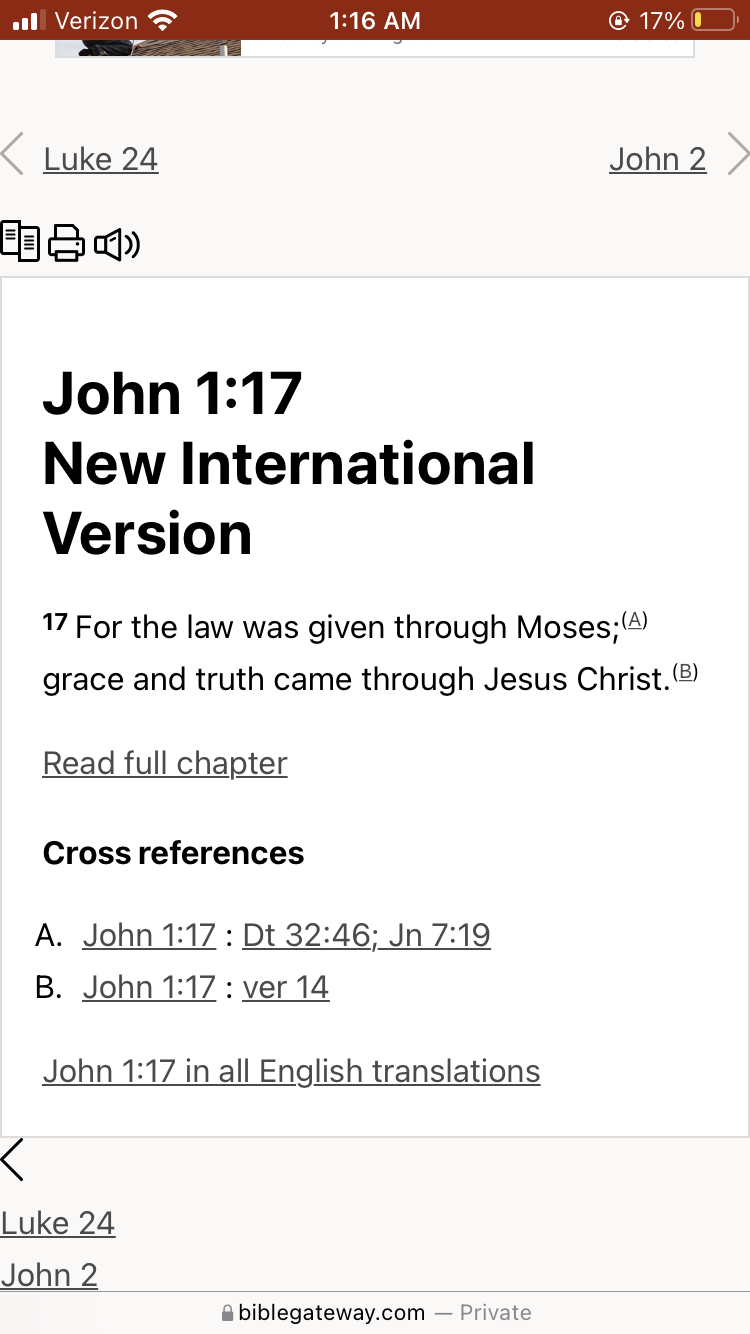The image size is (750, 1334).
Task: Tap John 1:17 in cross reference B
Action: (x=149, y=987)
